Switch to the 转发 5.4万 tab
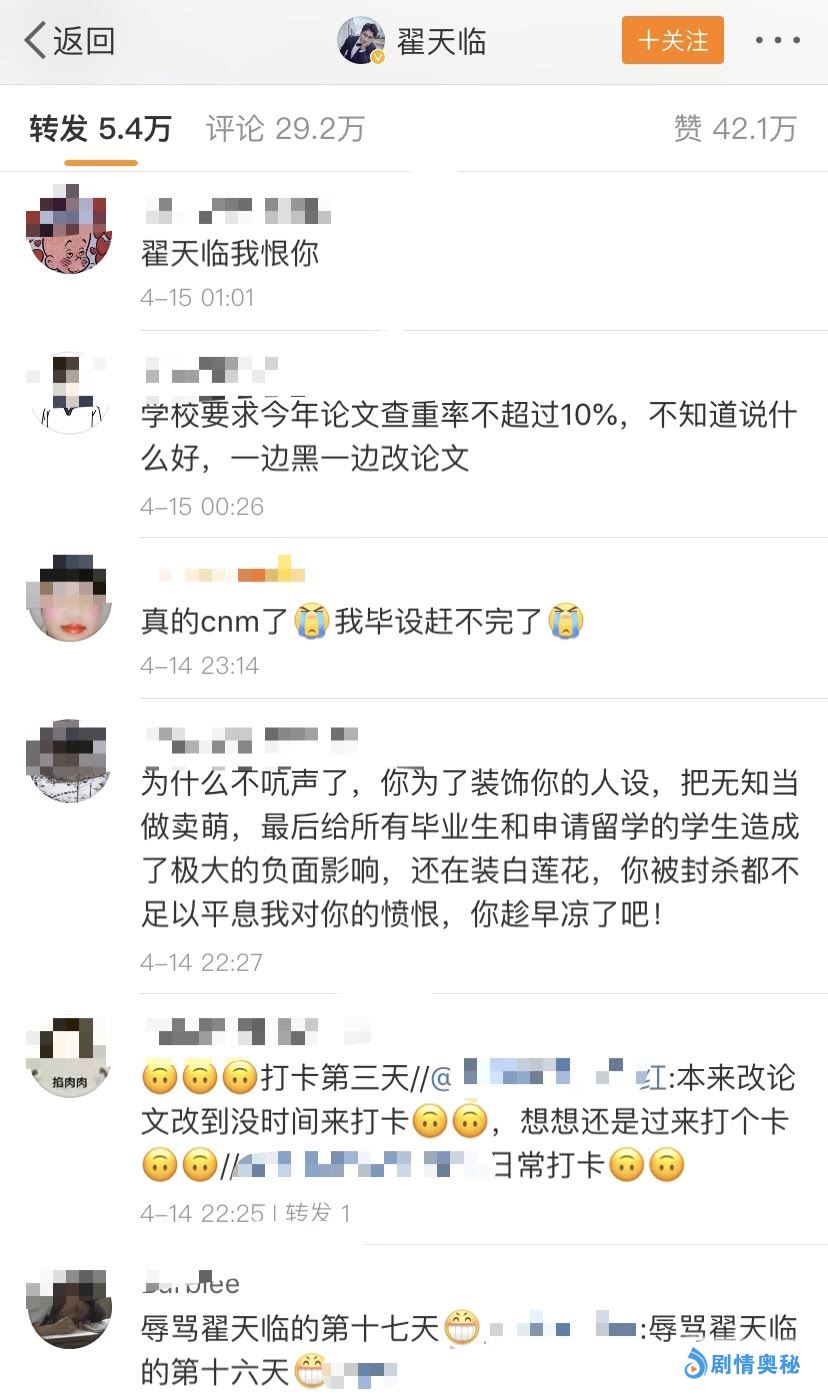Screen dimensions: 828x1394 click(100, 129)
